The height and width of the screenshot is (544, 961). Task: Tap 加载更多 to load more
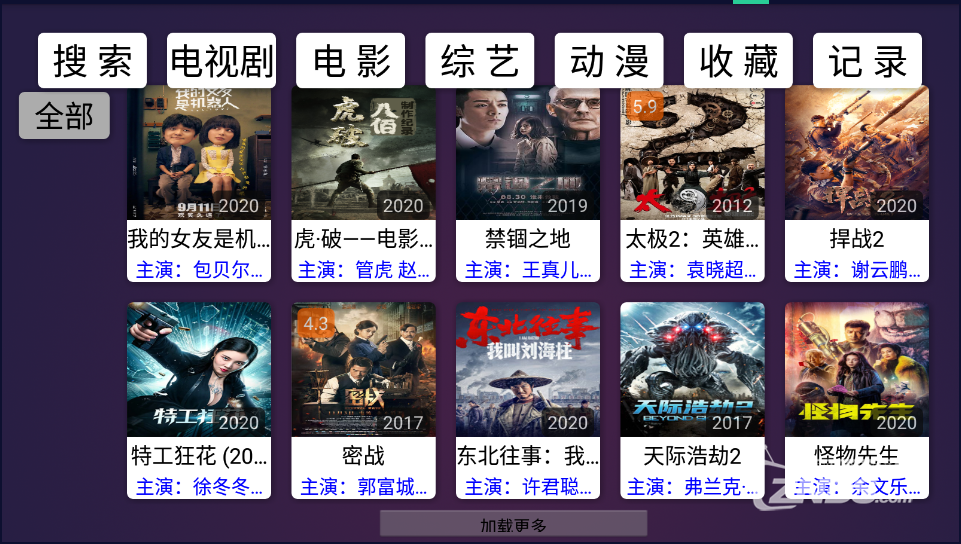pos(513,524)
